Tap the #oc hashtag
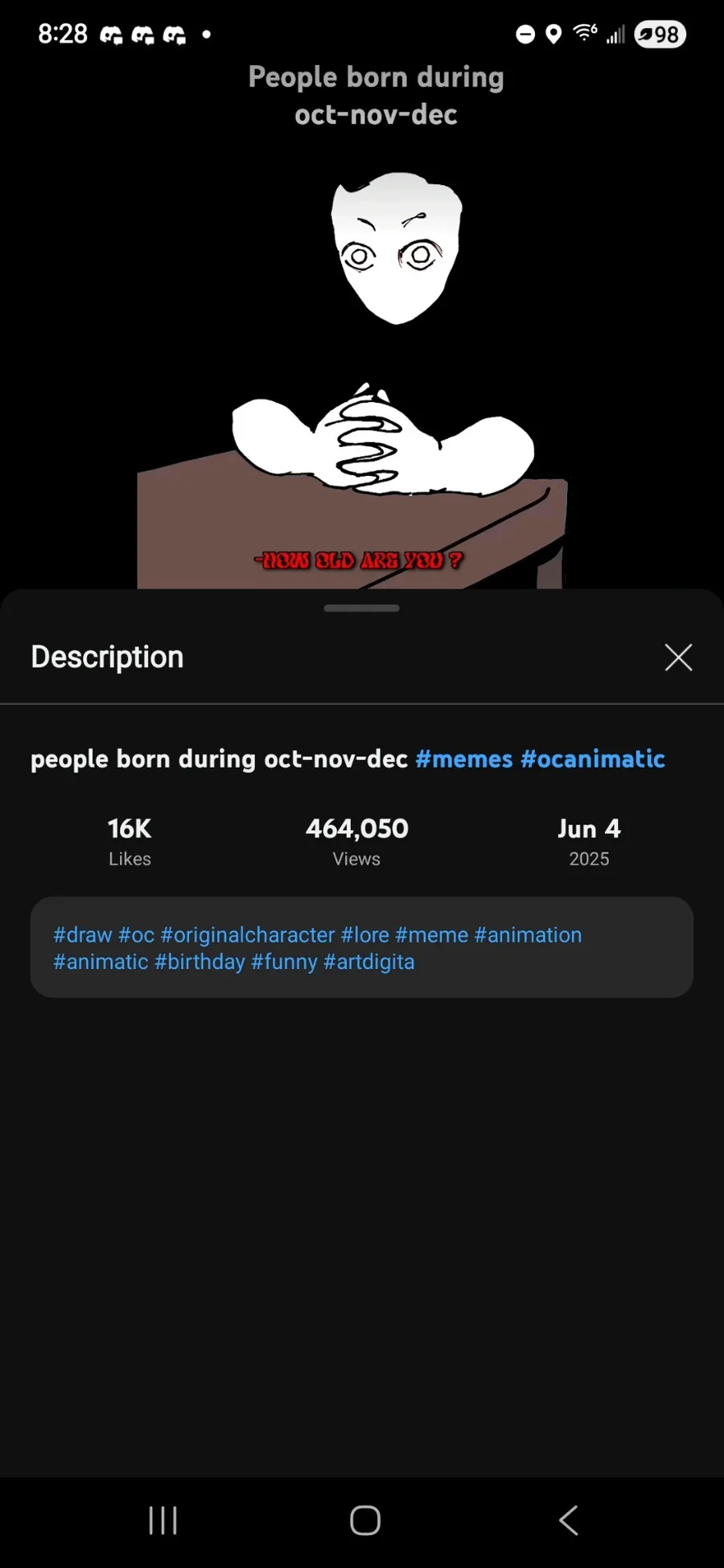Image resolution: width=724 pixels, height=1568 pixels. 137,935
